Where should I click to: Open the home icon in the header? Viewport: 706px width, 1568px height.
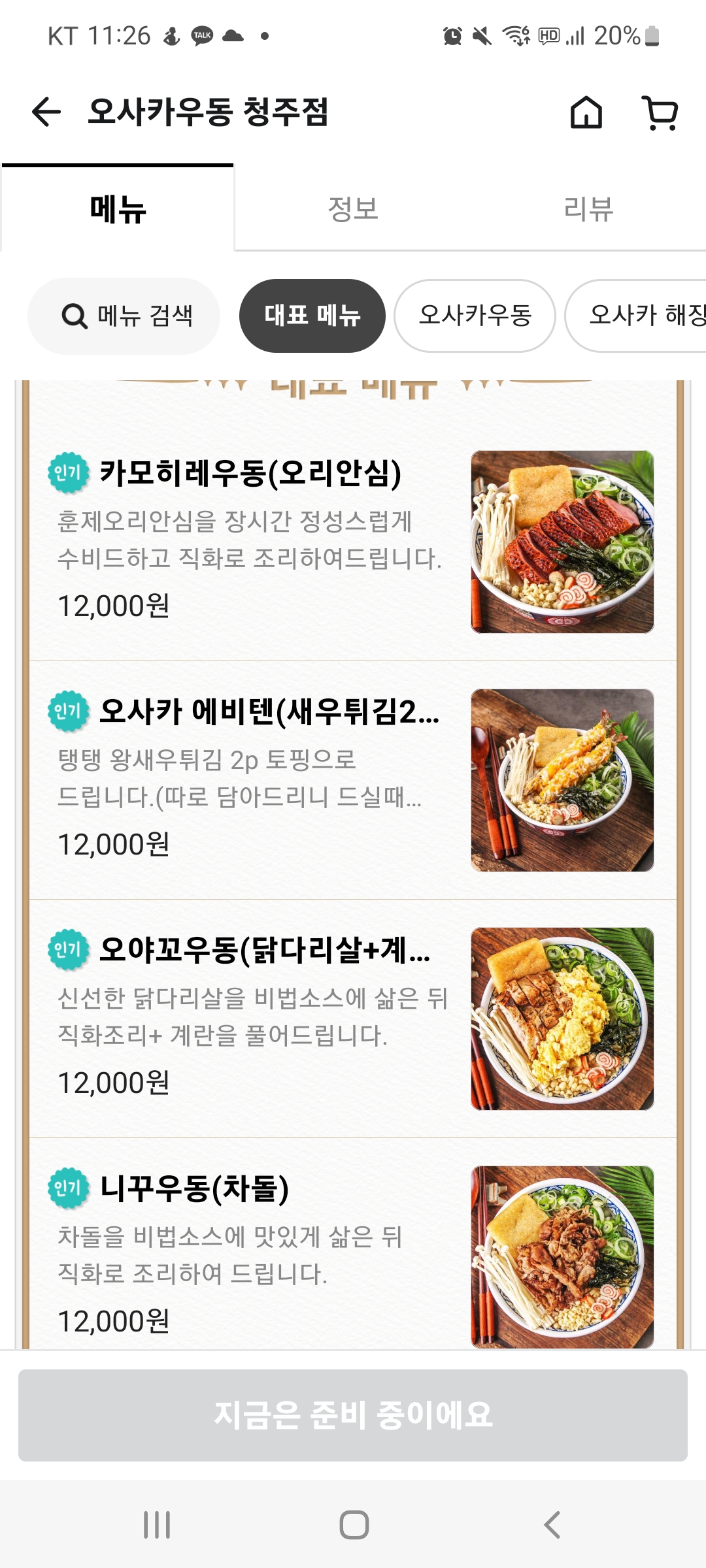[586, 112]
